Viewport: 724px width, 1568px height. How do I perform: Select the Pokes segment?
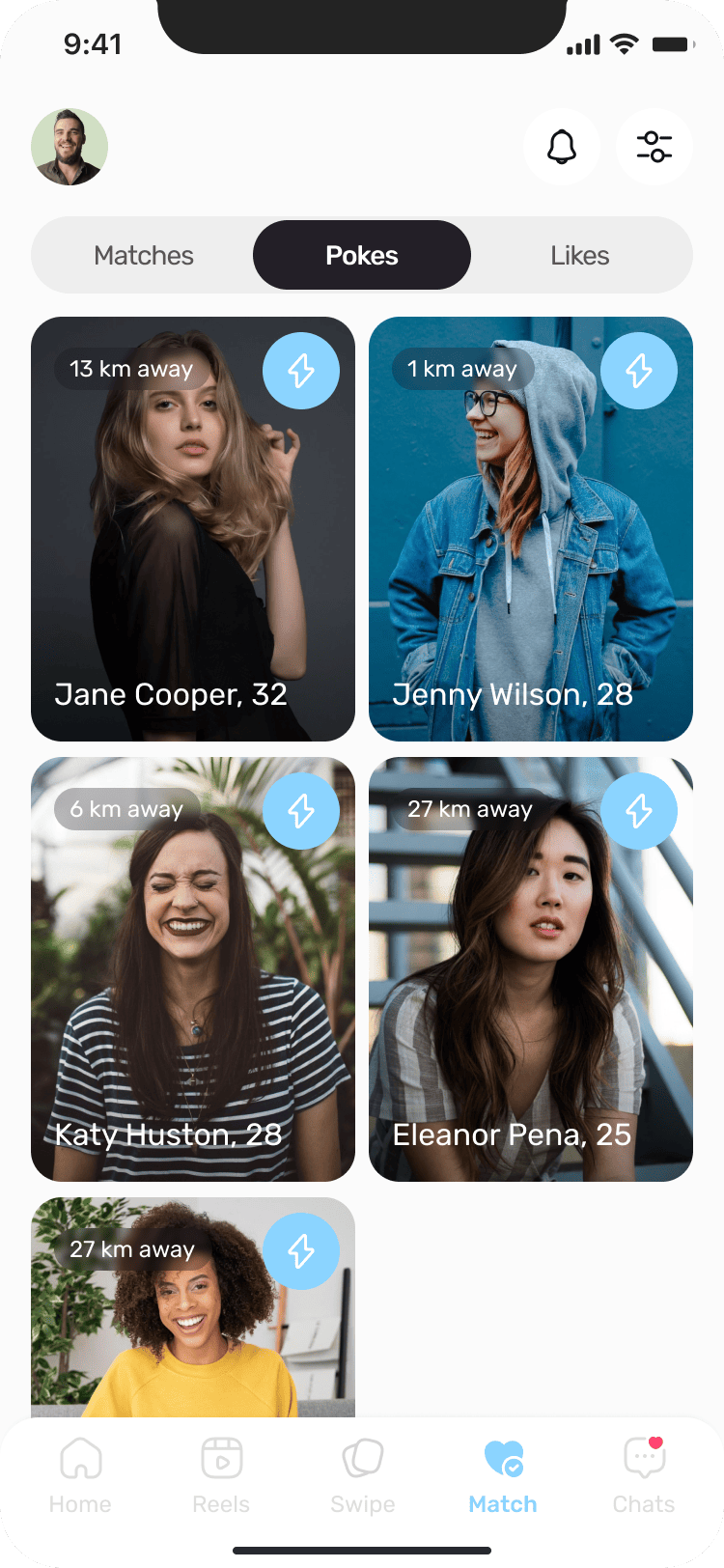362,256
